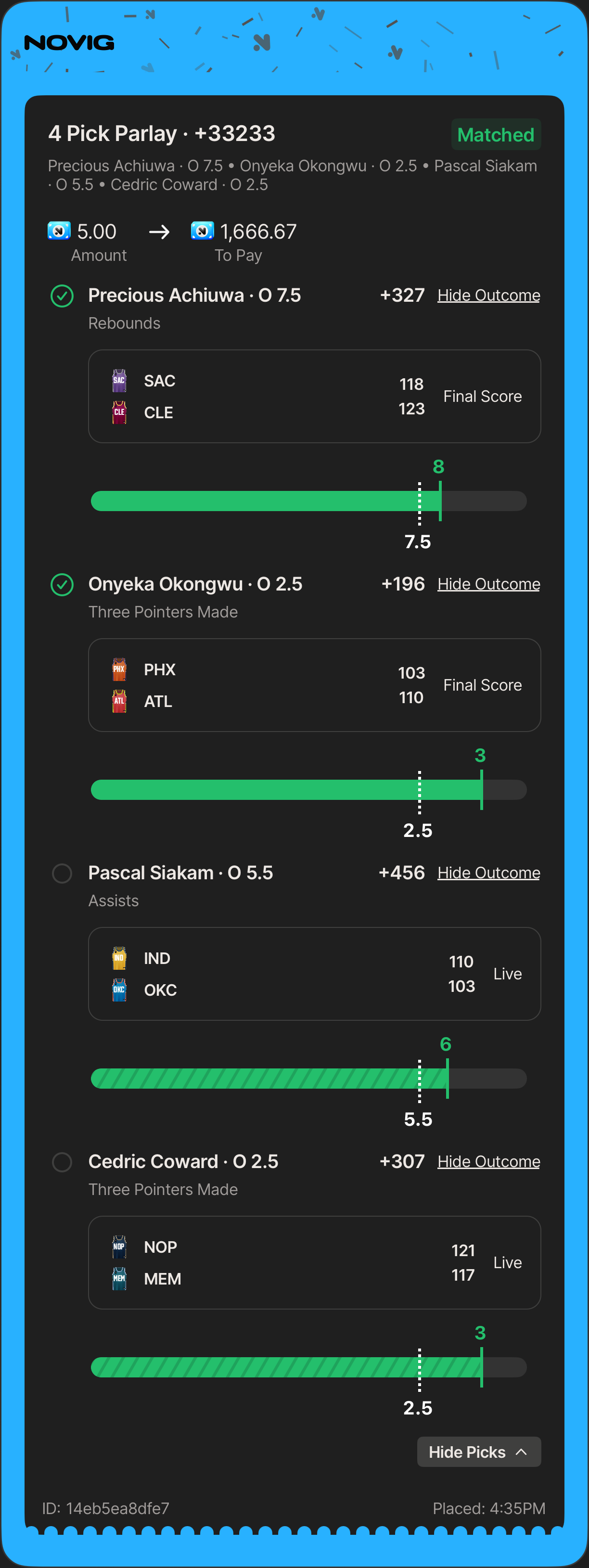Hide outcome for Cedric Coward pick
This screenshot has height=1568, width=589.
(488, 1161)
